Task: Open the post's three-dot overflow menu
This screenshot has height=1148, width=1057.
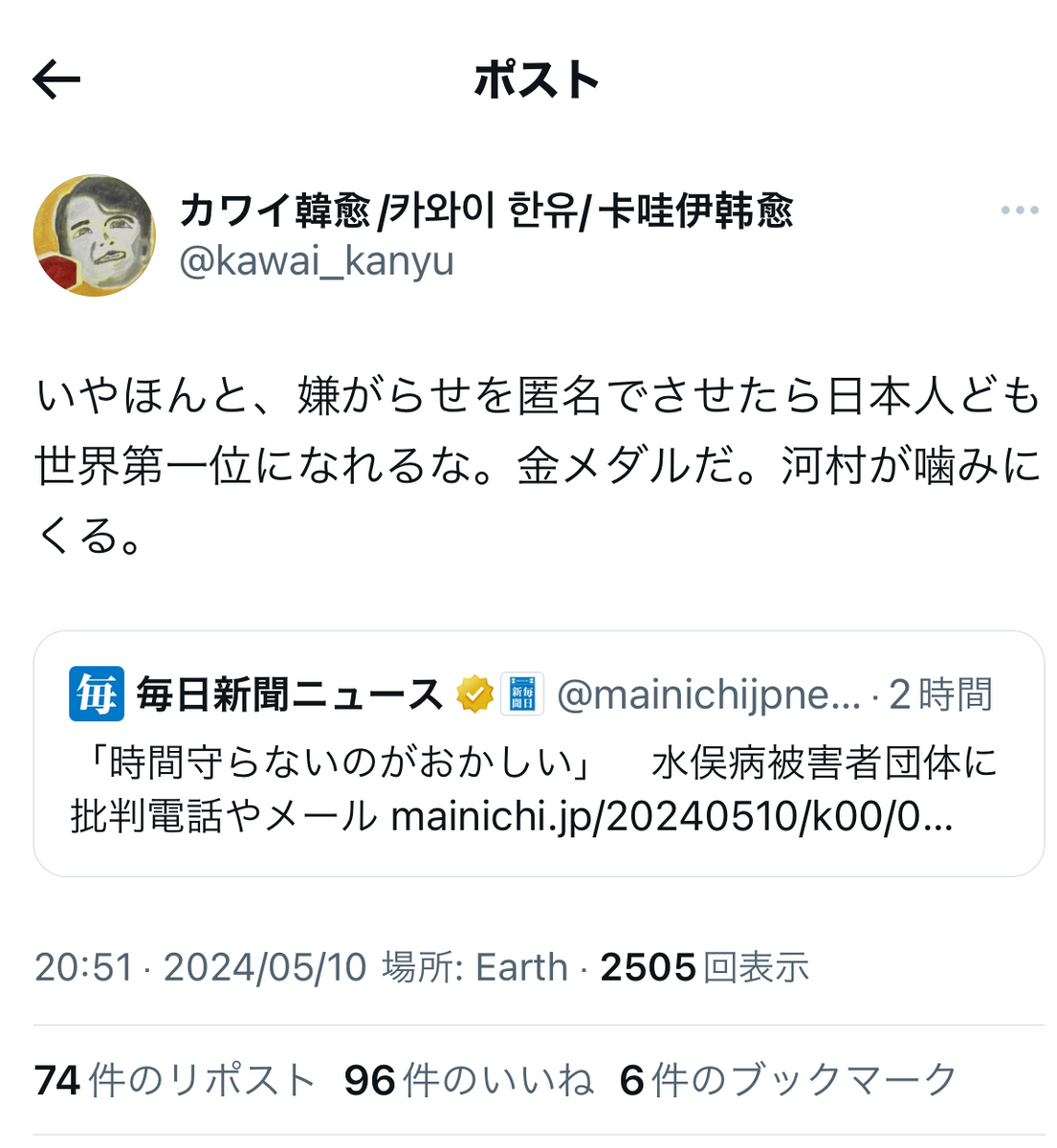Action: tap(1020, 210)
